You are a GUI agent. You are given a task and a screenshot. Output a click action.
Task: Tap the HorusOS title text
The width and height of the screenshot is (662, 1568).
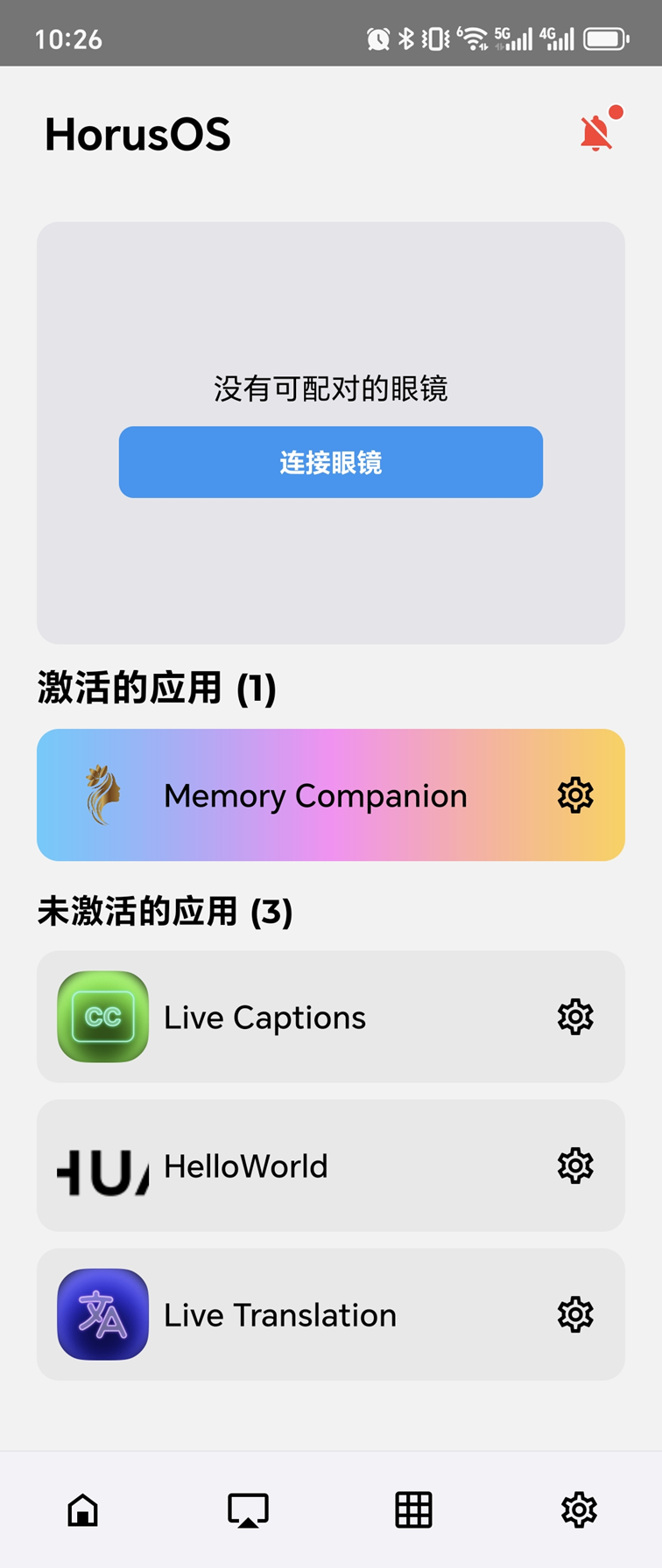pos(138,134)
